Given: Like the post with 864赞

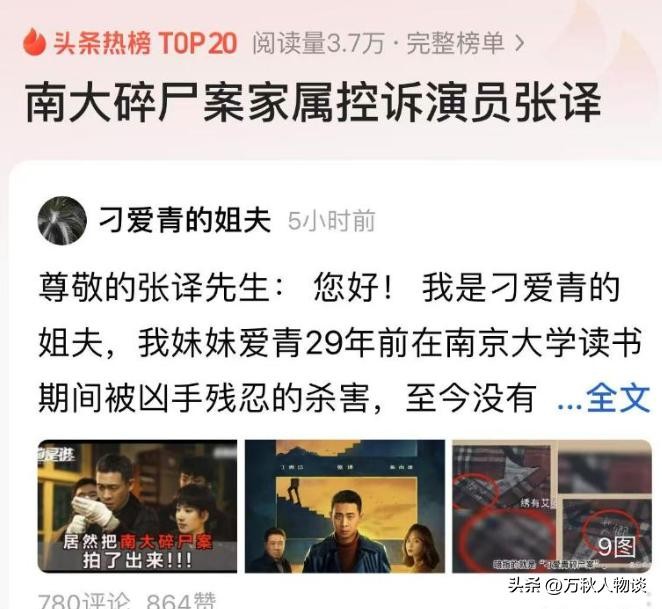Looking at the screenshot, I should 181,602.
